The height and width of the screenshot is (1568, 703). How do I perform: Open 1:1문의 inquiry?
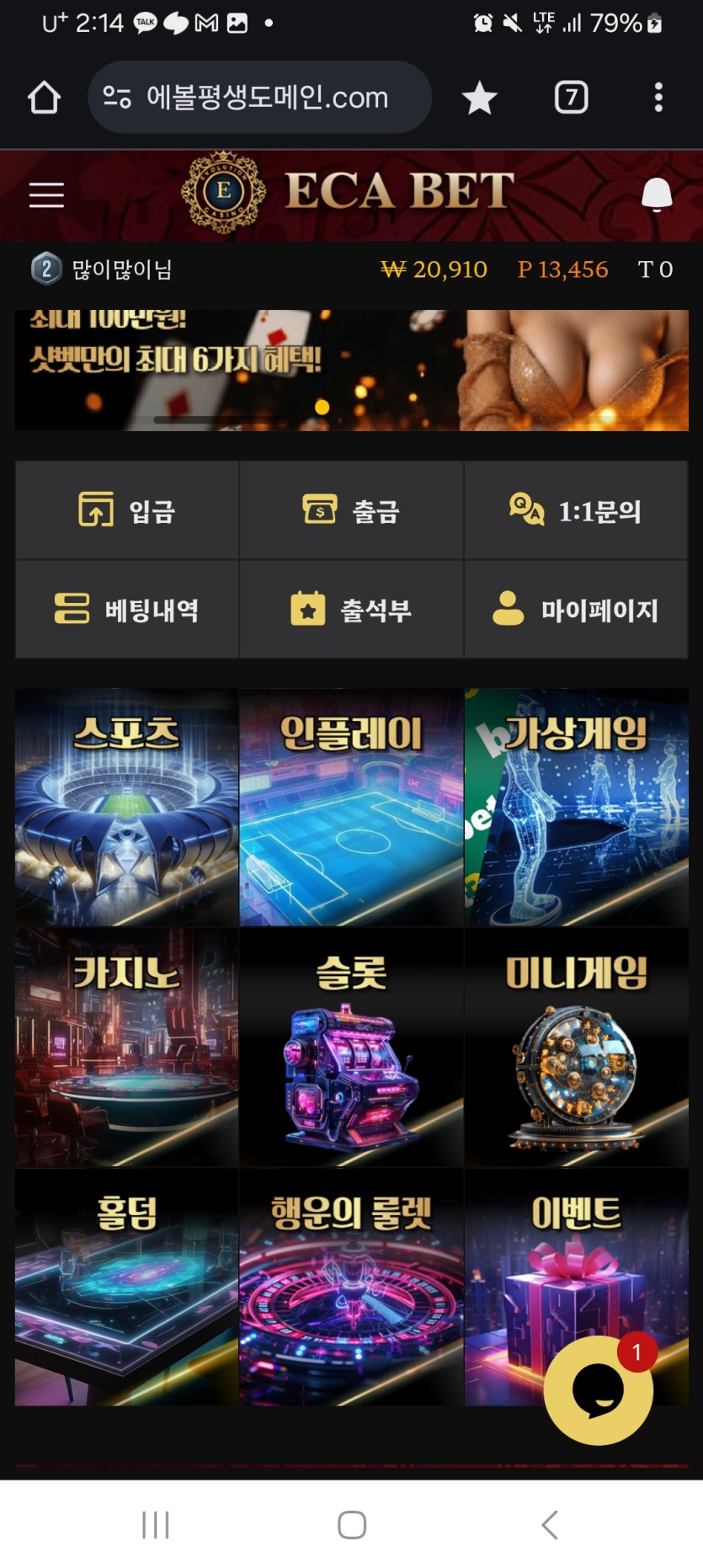point(575,510)
